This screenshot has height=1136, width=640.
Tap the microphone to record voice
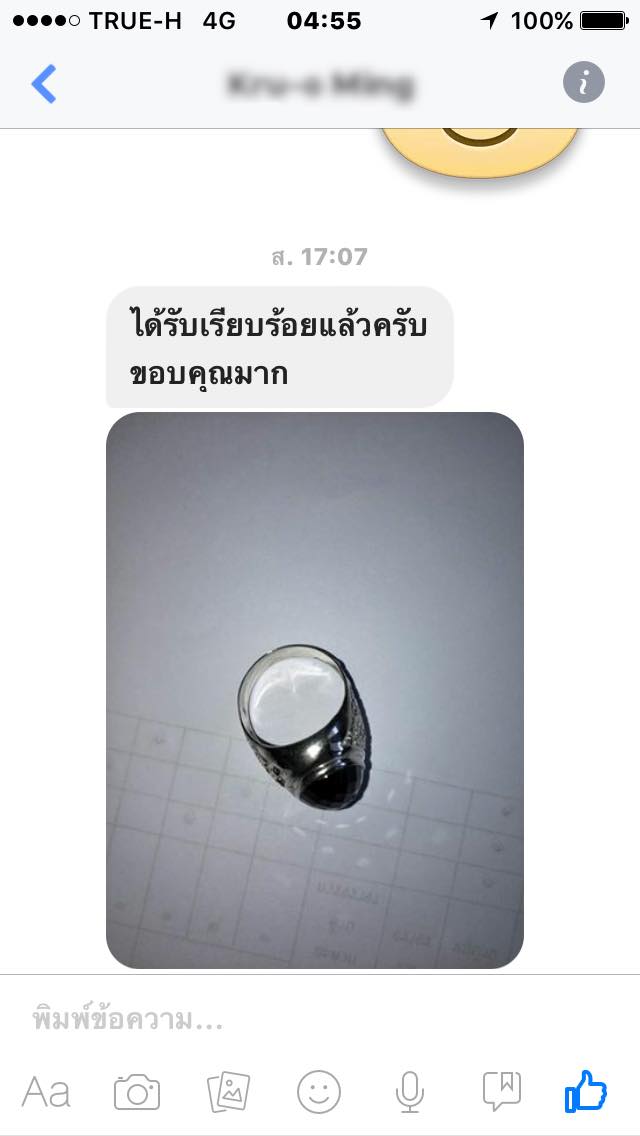(x=409, y=1092)
